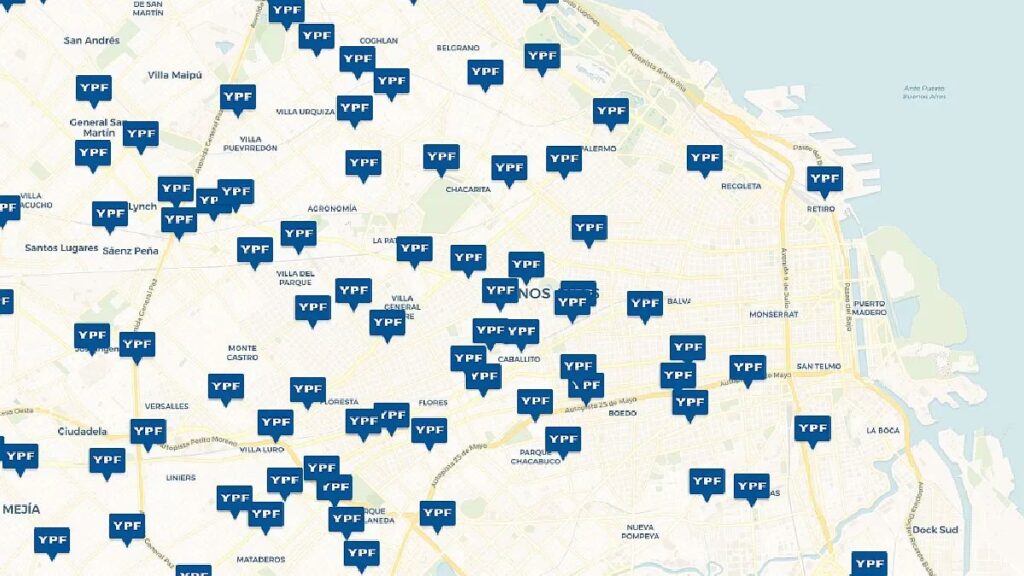Select the YPF marker near Dock Sud
The image size is (1024, 576).
(x=869, y=564)
